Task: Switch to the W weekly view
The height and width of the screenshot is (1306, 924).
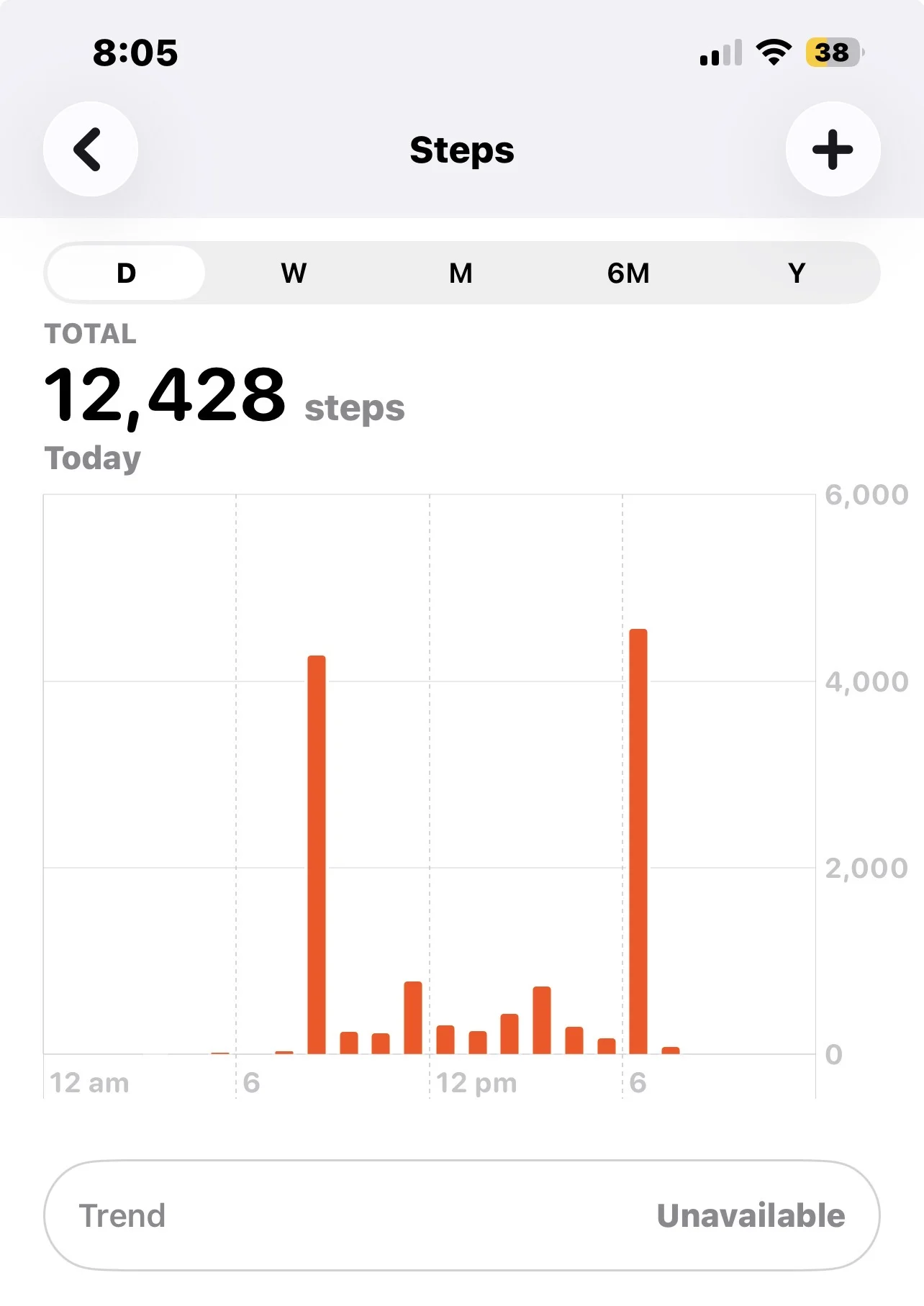Action: coord(294,273)
